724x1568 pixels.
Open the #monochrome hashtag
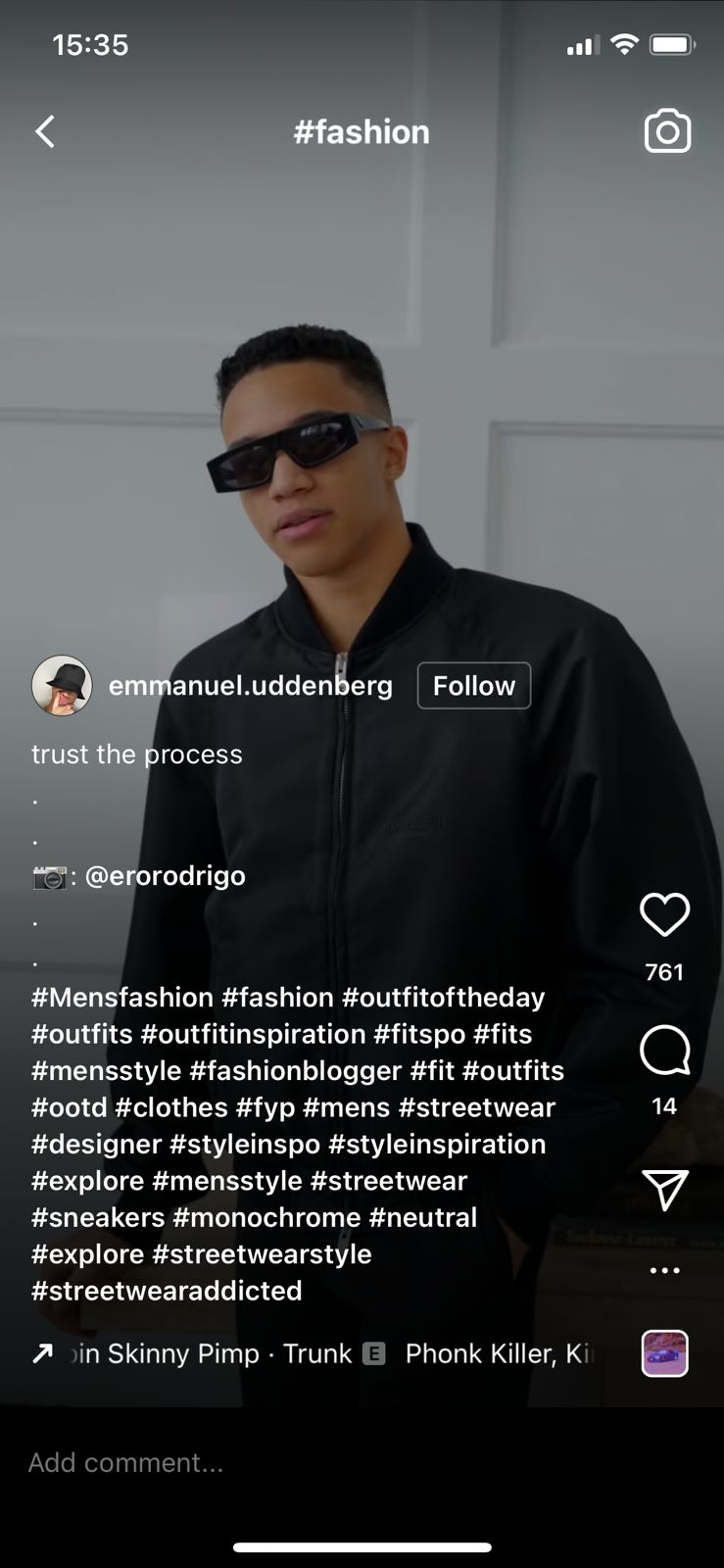[x=266, y=1217]
